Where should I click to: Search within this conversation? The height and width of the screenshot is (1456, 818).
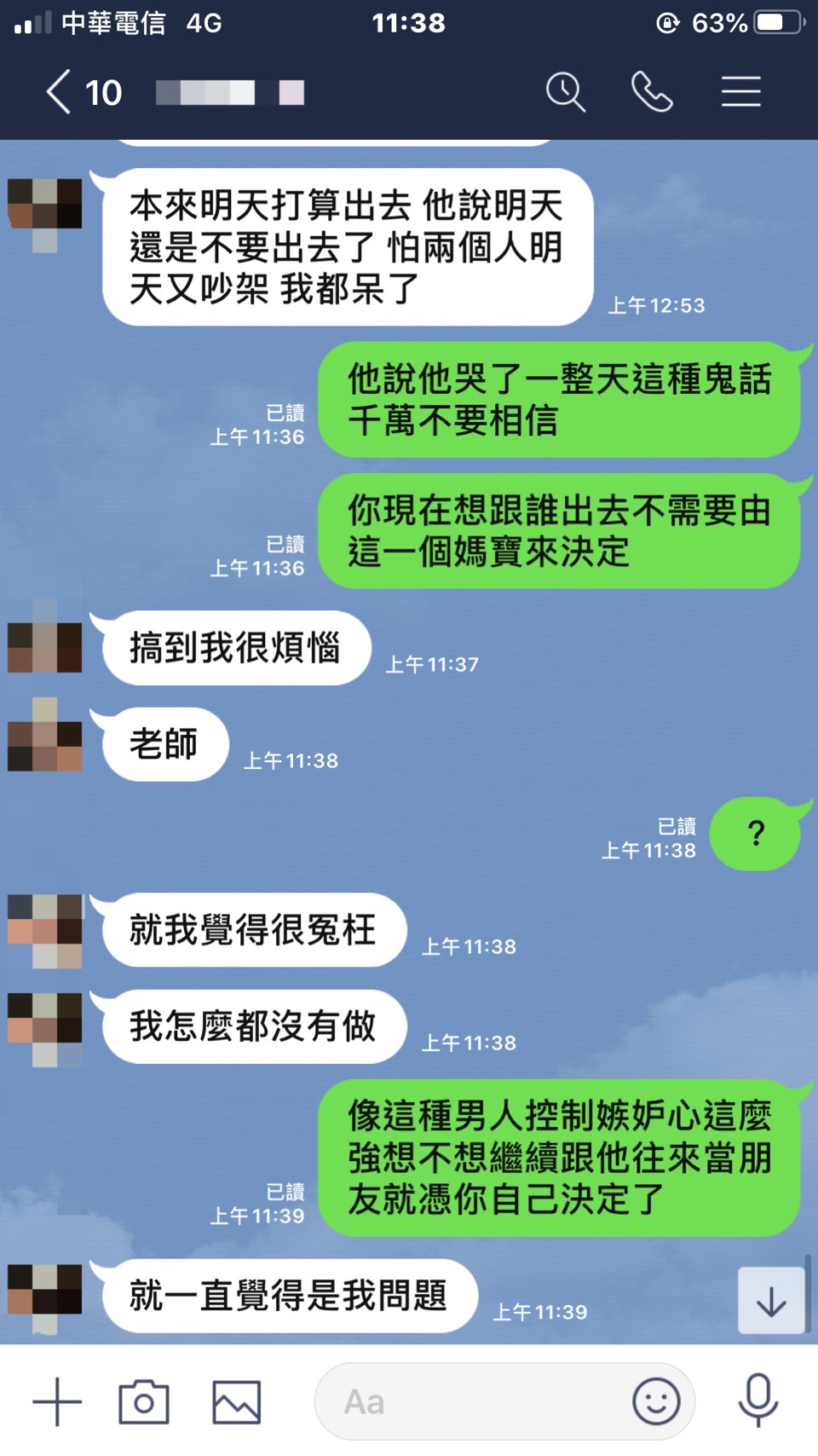pyautogui.click(x=565, y=92)
